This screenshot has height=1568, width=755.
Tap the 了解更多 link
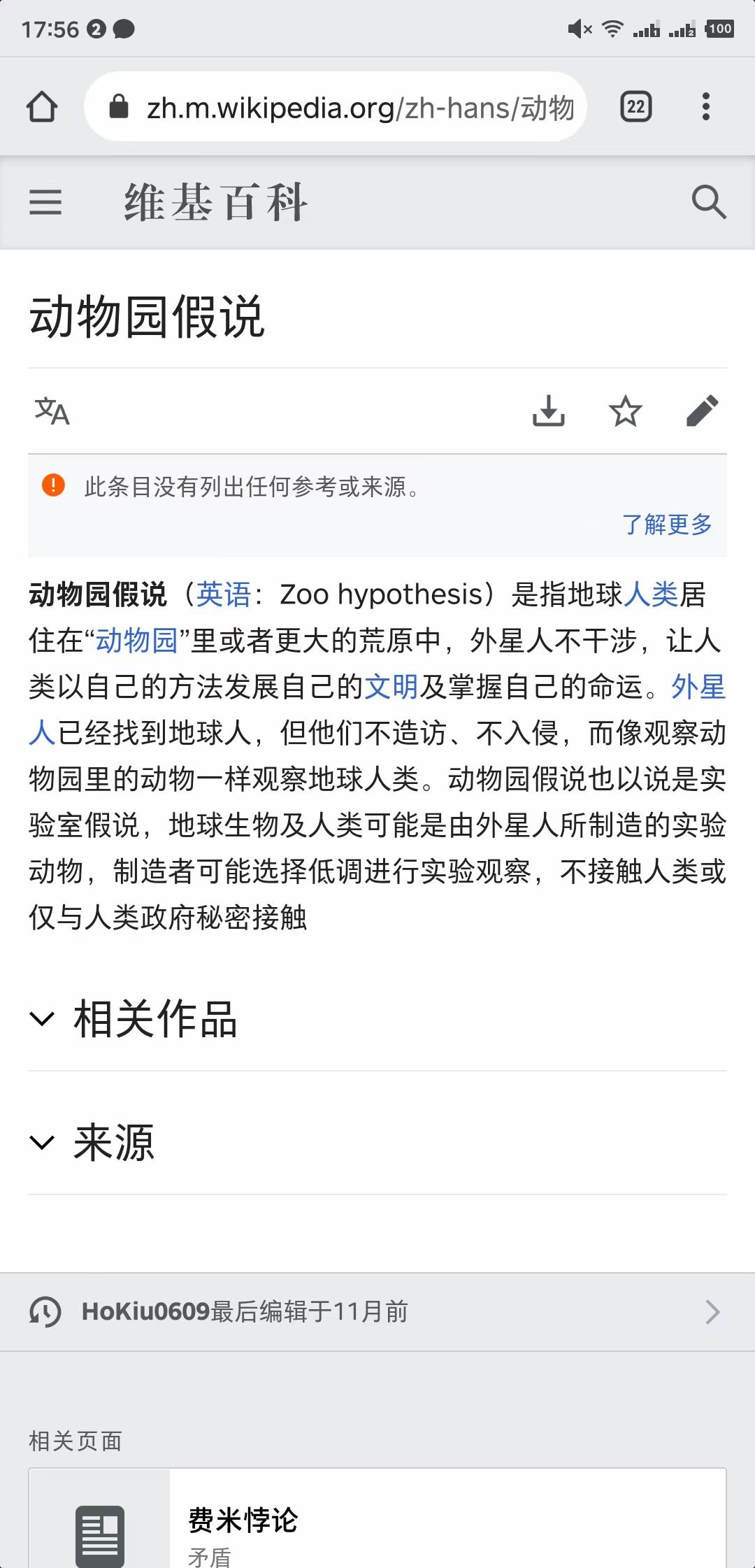click(666, 524)
